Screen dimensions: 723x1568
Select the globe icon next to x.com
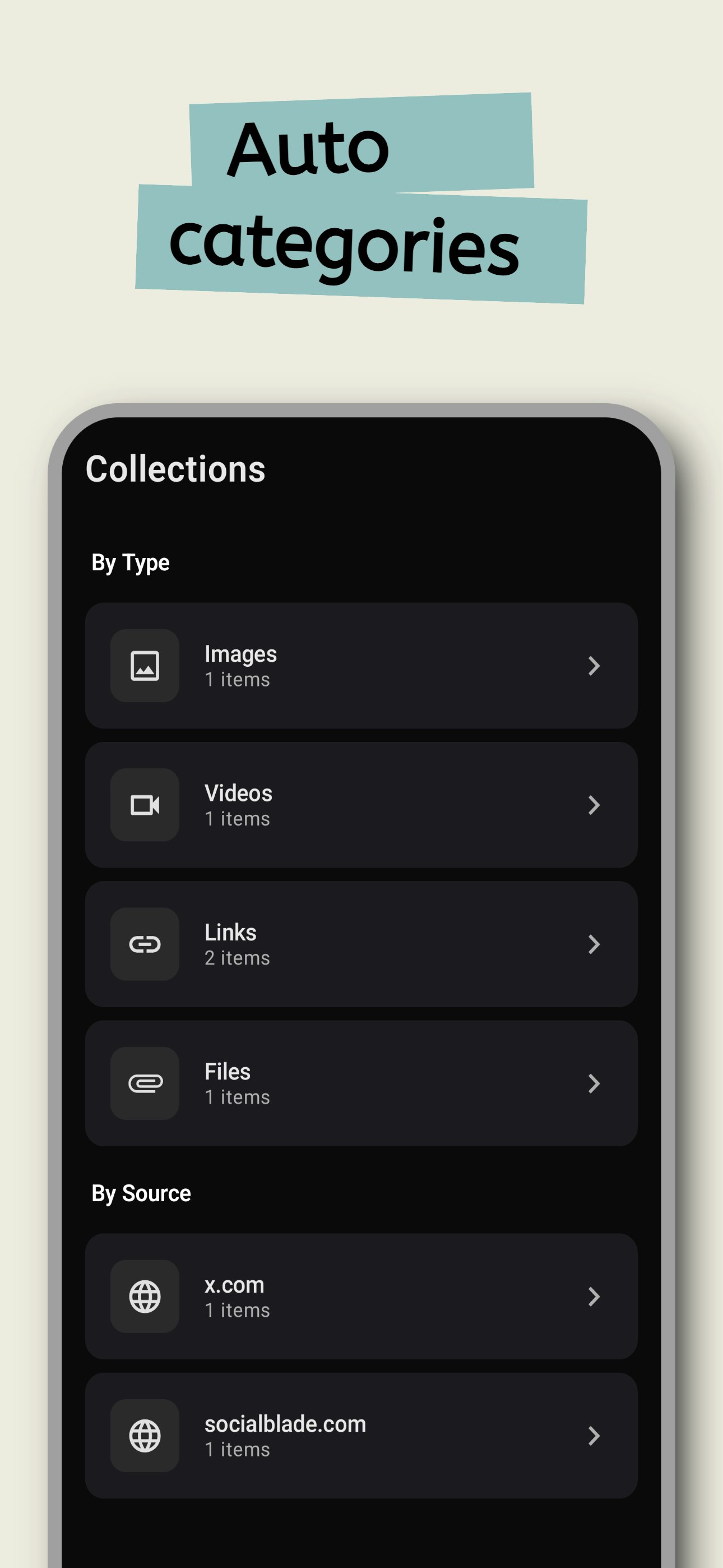coord(144,1297)
